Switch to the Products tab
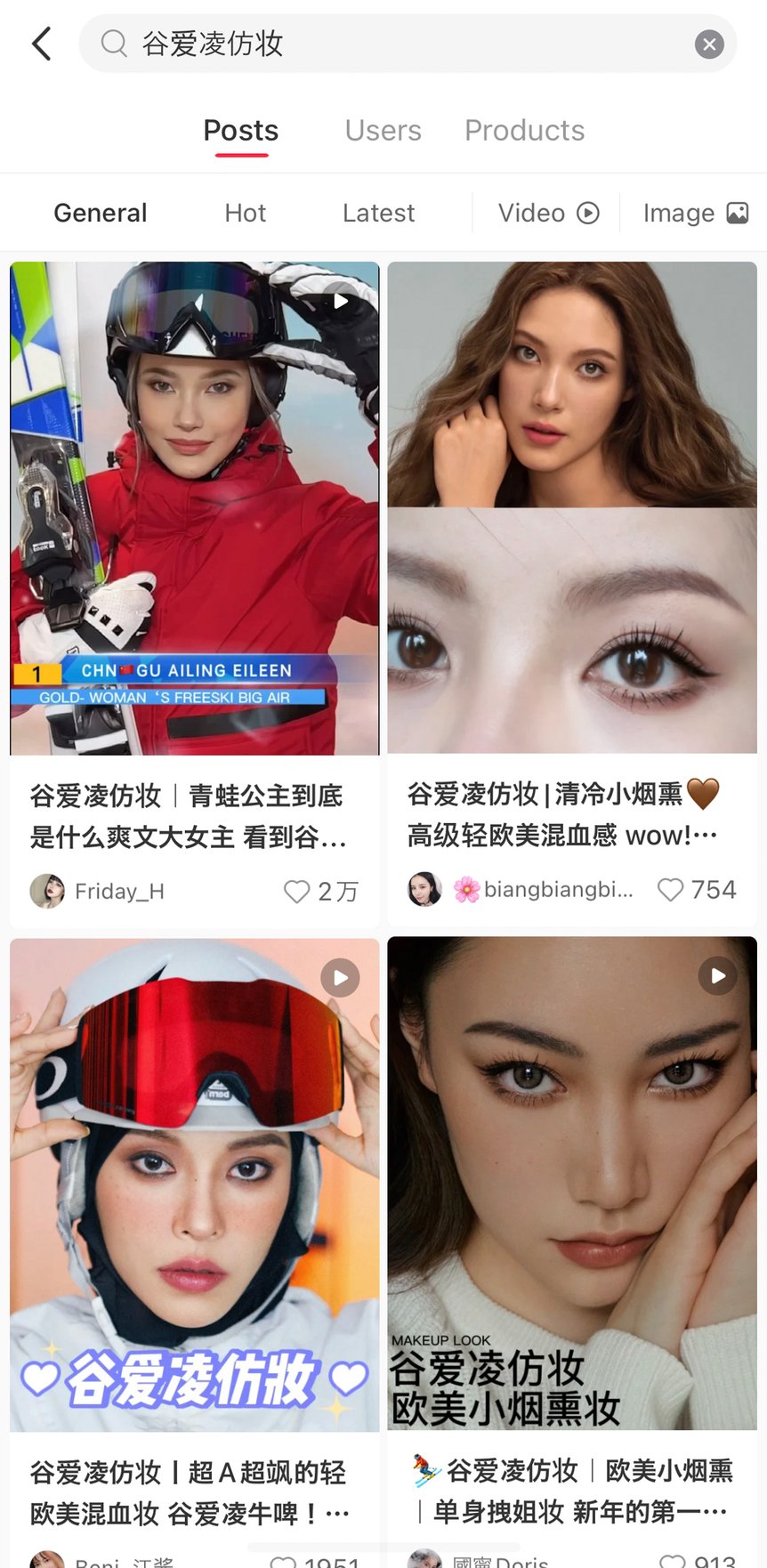This screenshot has width=767, height=1568. pos(524,131)
